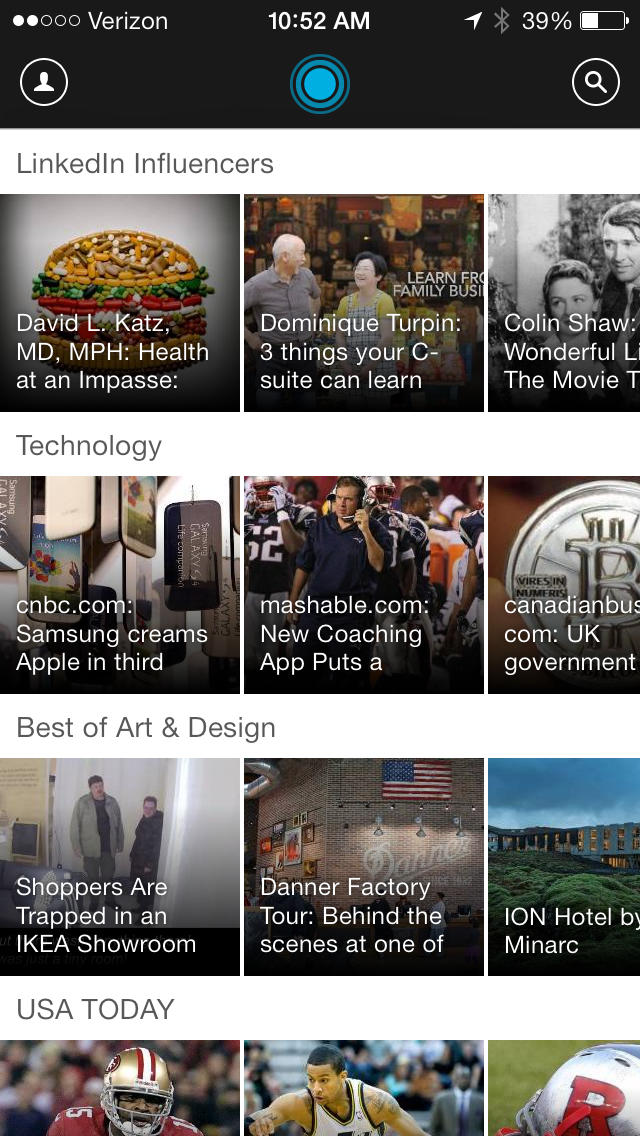
Task: Open the USA TODAY 49ers player story
Action: click(x=120, y=1090)
